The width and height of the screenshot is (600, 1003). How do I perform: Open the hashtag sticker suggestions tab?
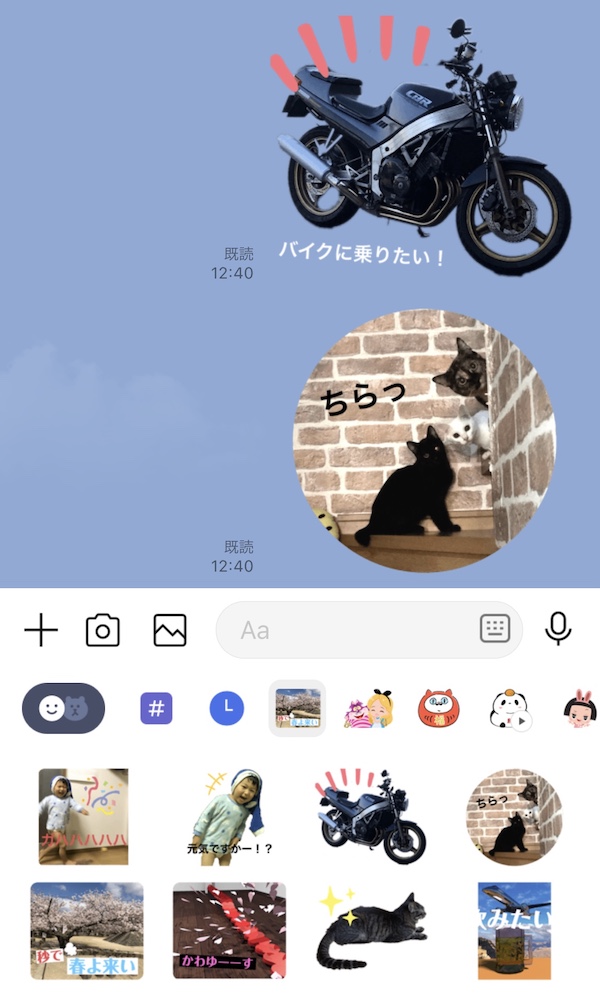click(156, 708)
